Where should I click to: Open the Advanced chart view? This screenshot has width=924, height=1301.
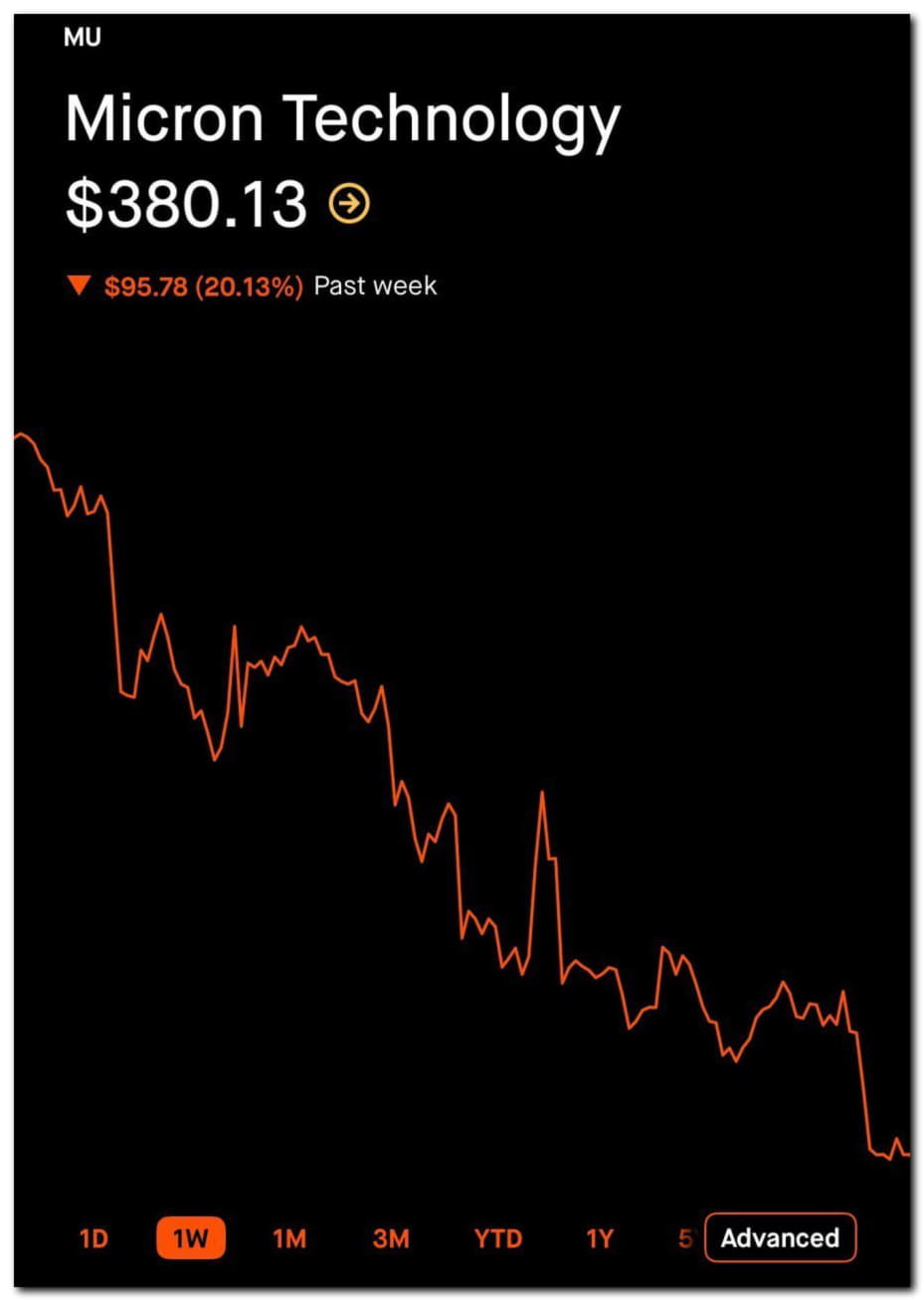click(x=780, y=1238)
